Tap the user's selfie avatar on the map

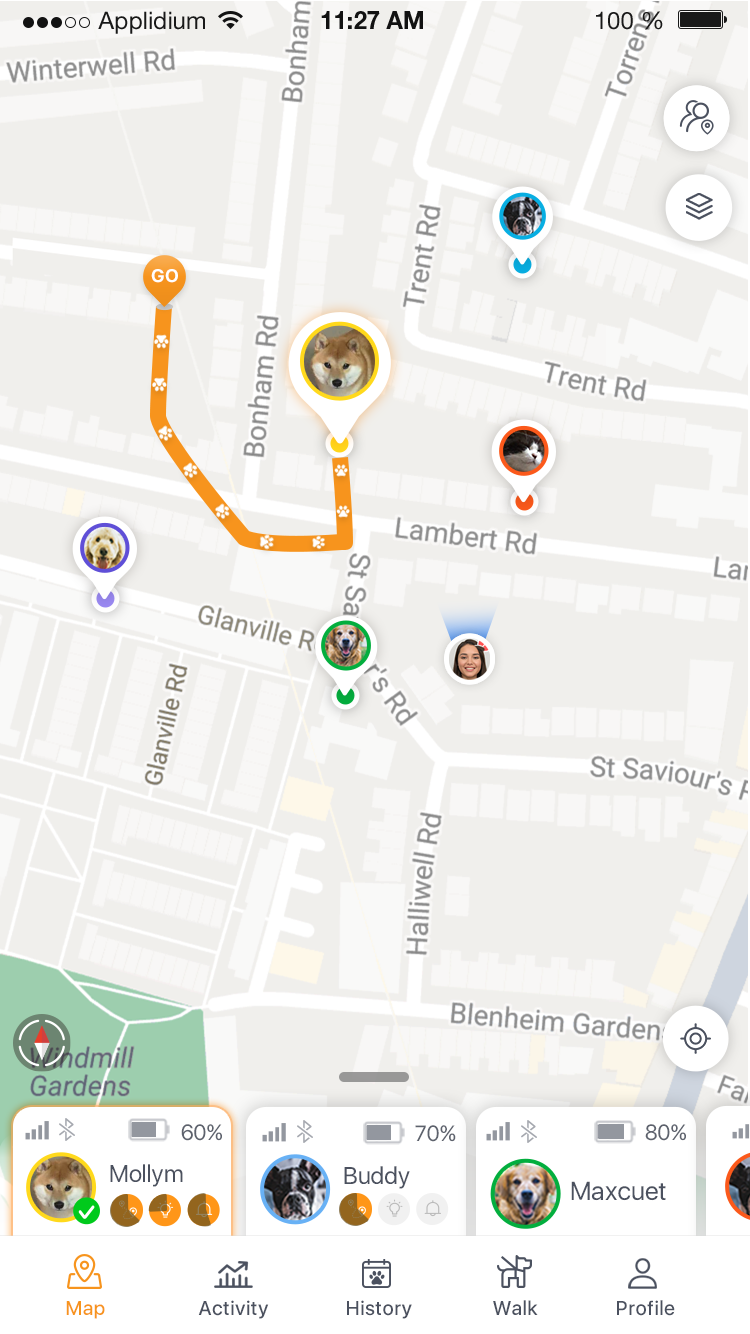468,658
